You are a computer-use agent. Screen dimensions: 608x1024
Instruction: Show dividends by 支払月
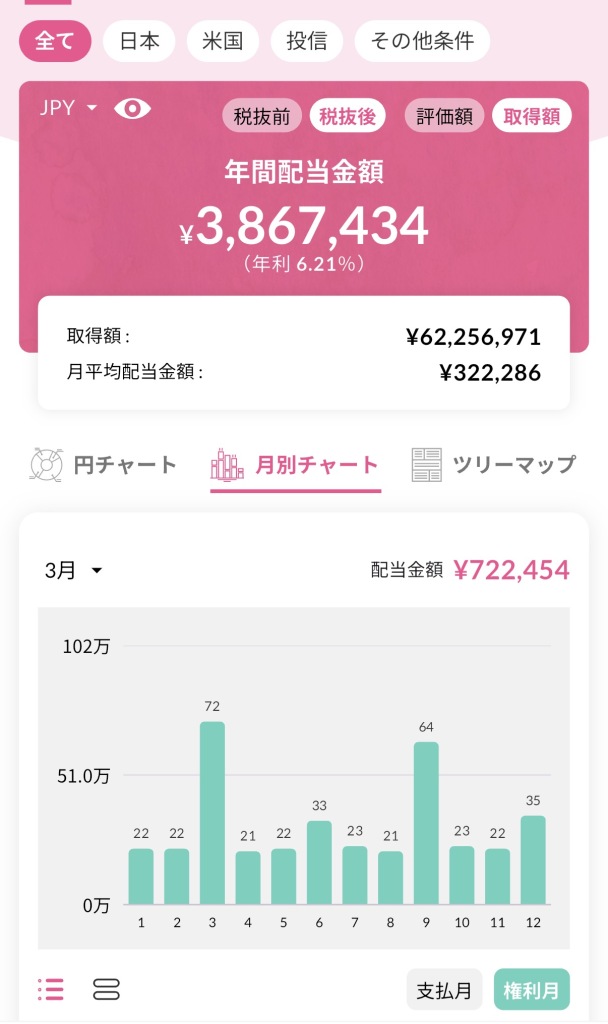(445, 990)
